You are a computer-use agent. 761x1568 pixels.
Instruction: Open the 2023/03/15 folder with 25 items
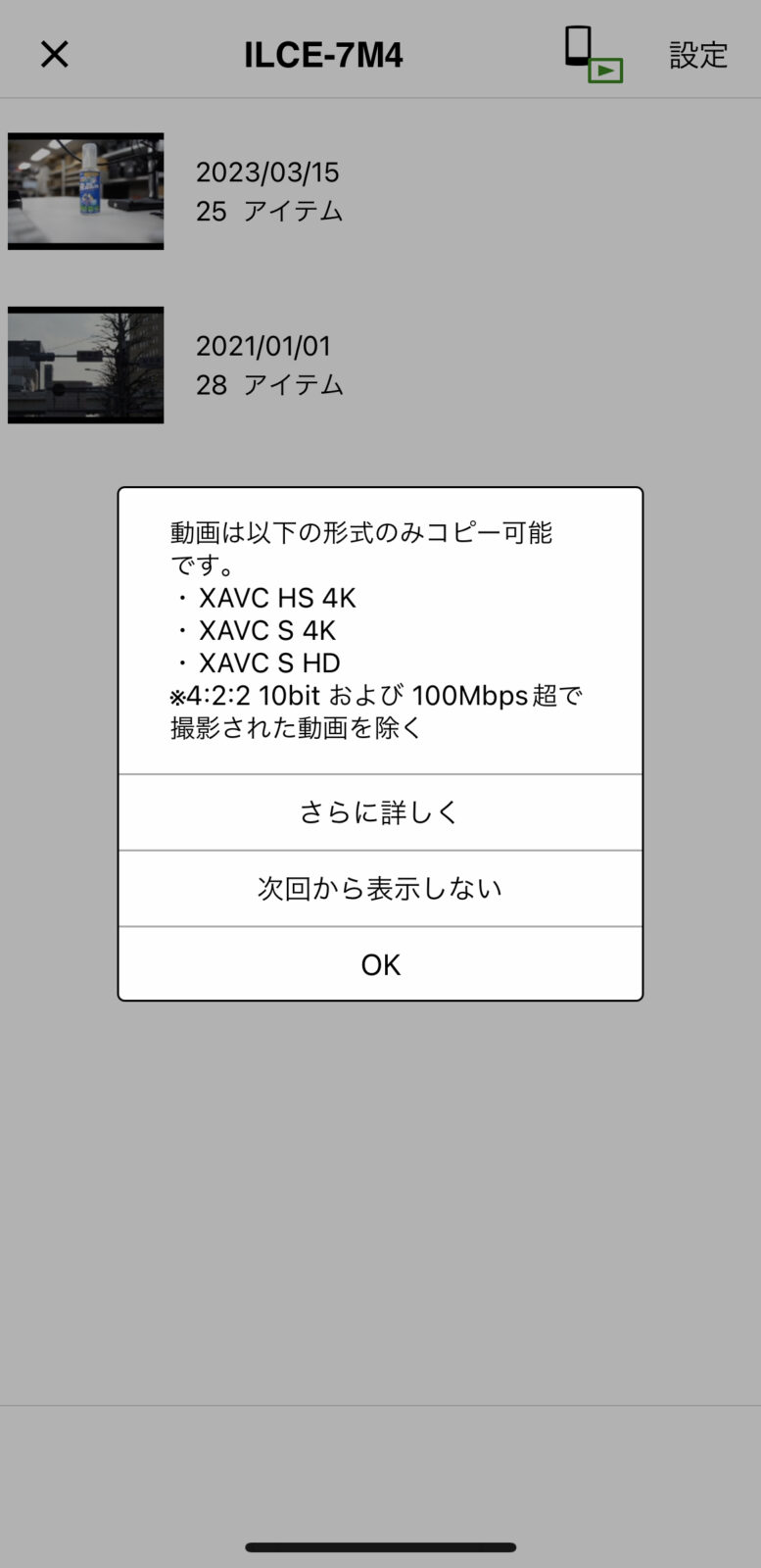point(380,191)
